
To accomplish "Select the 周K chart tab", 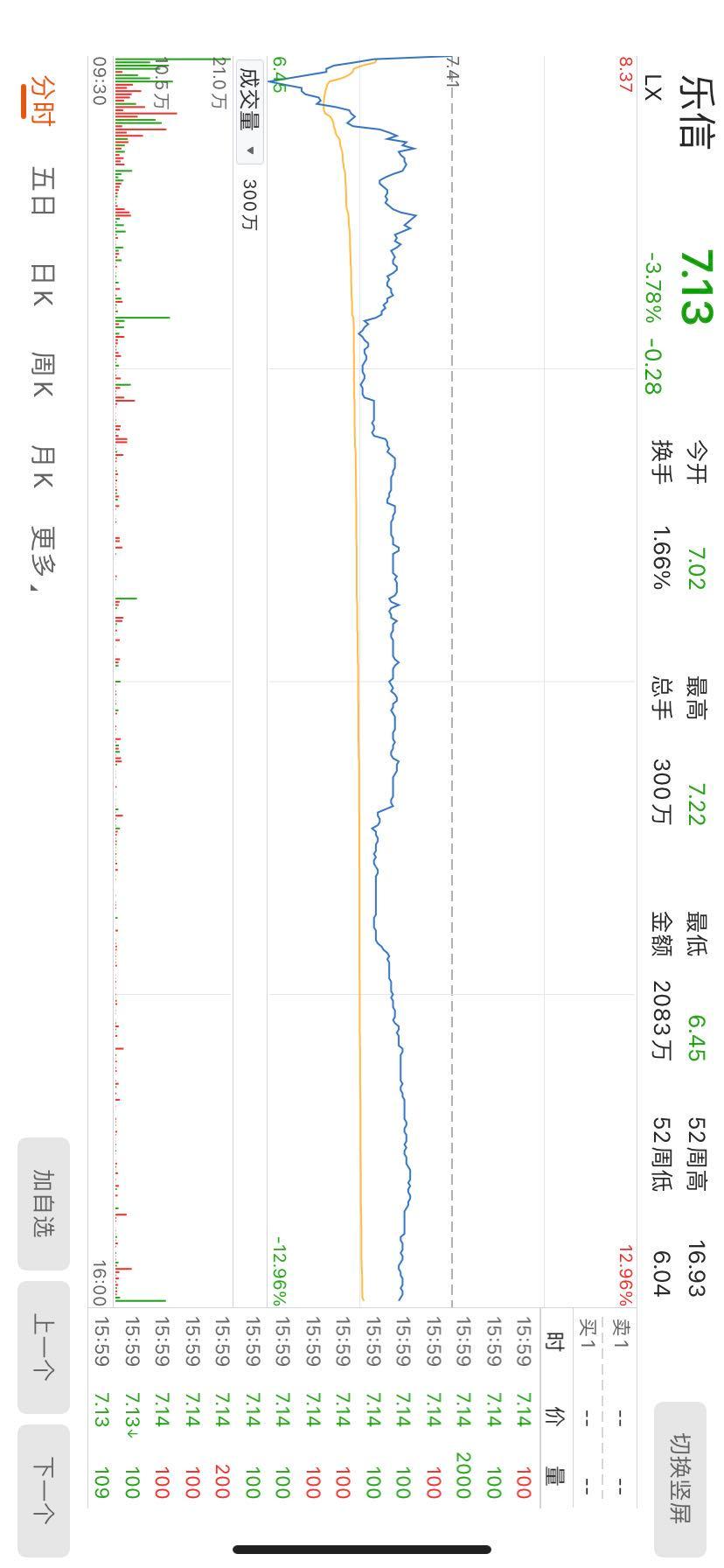I will click(43, 374).
